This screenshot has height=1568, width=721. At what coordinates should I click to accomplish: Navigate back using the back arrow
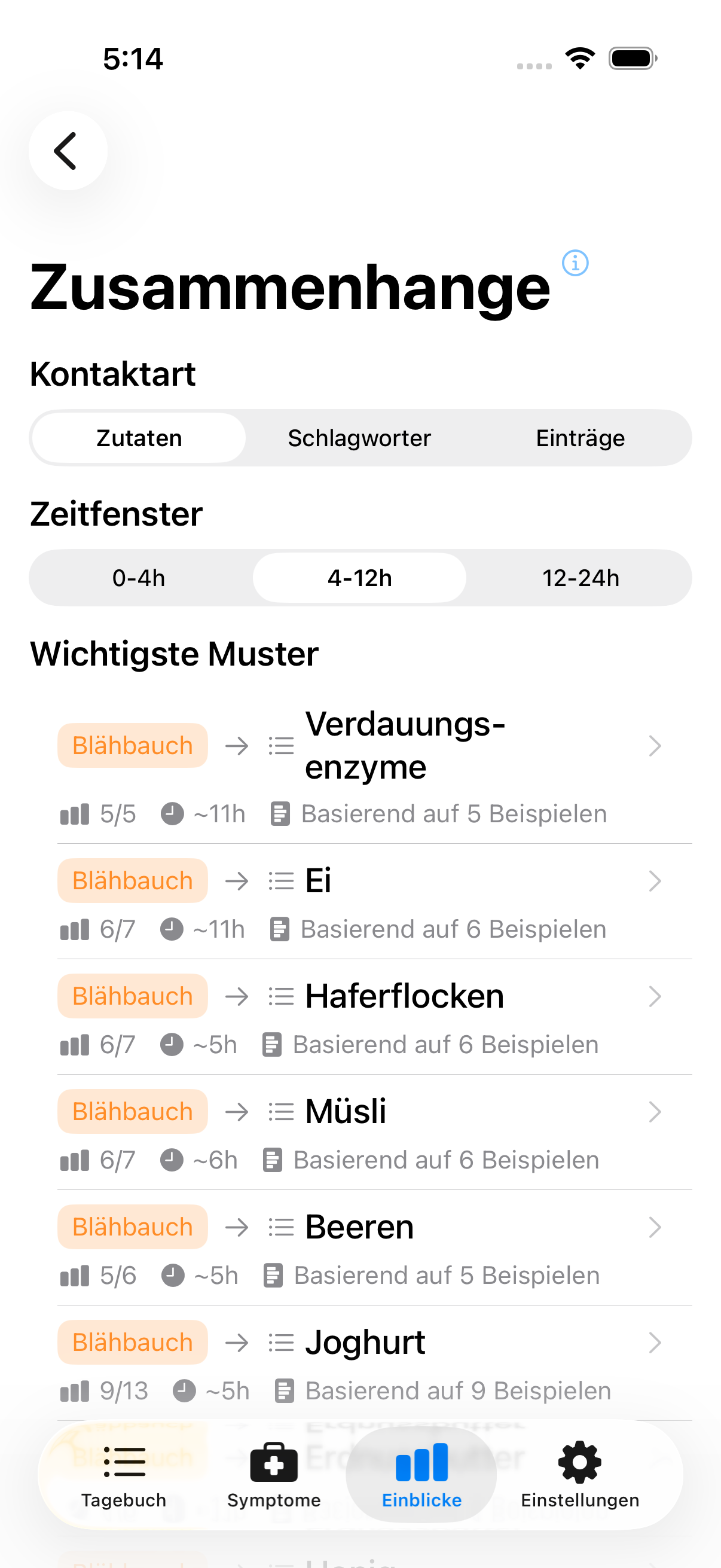[68, 150]
